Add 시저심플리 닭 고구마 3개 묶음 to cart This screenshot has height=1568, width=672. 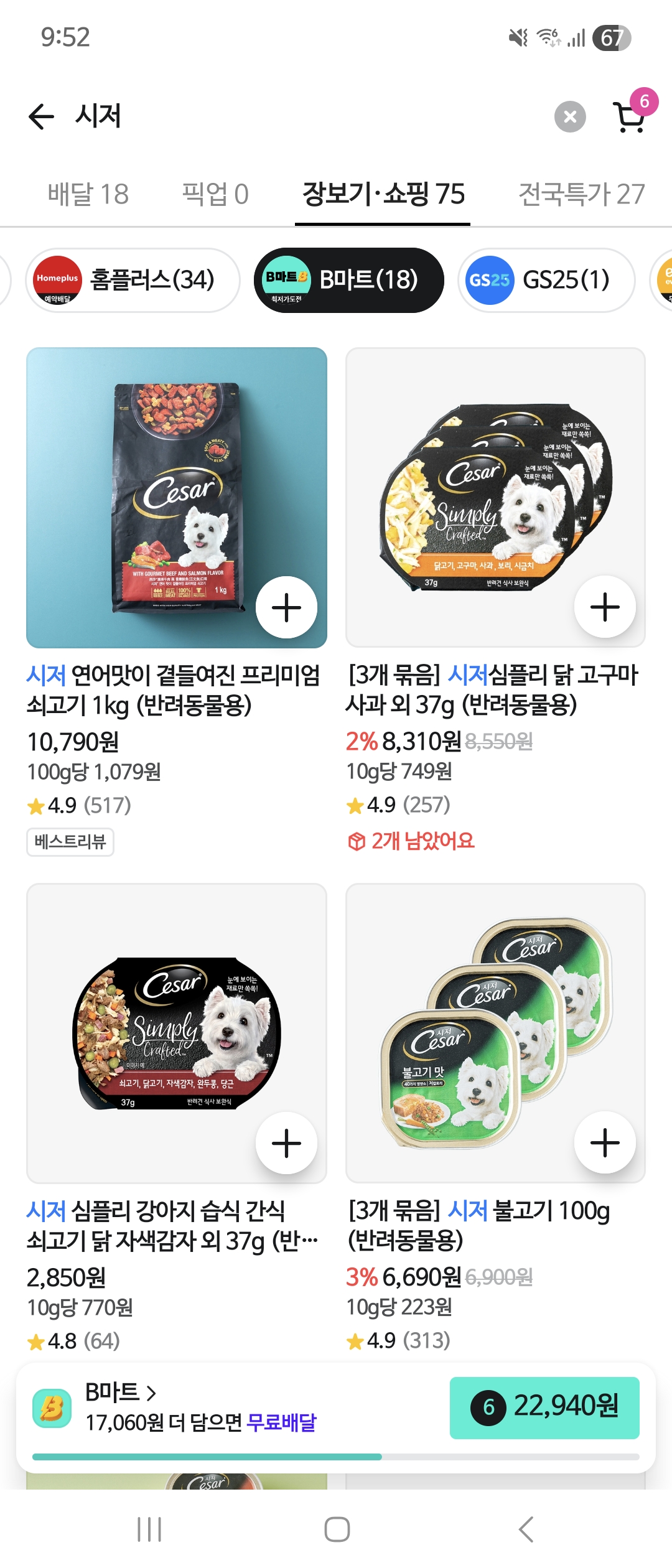pos(605,607)
